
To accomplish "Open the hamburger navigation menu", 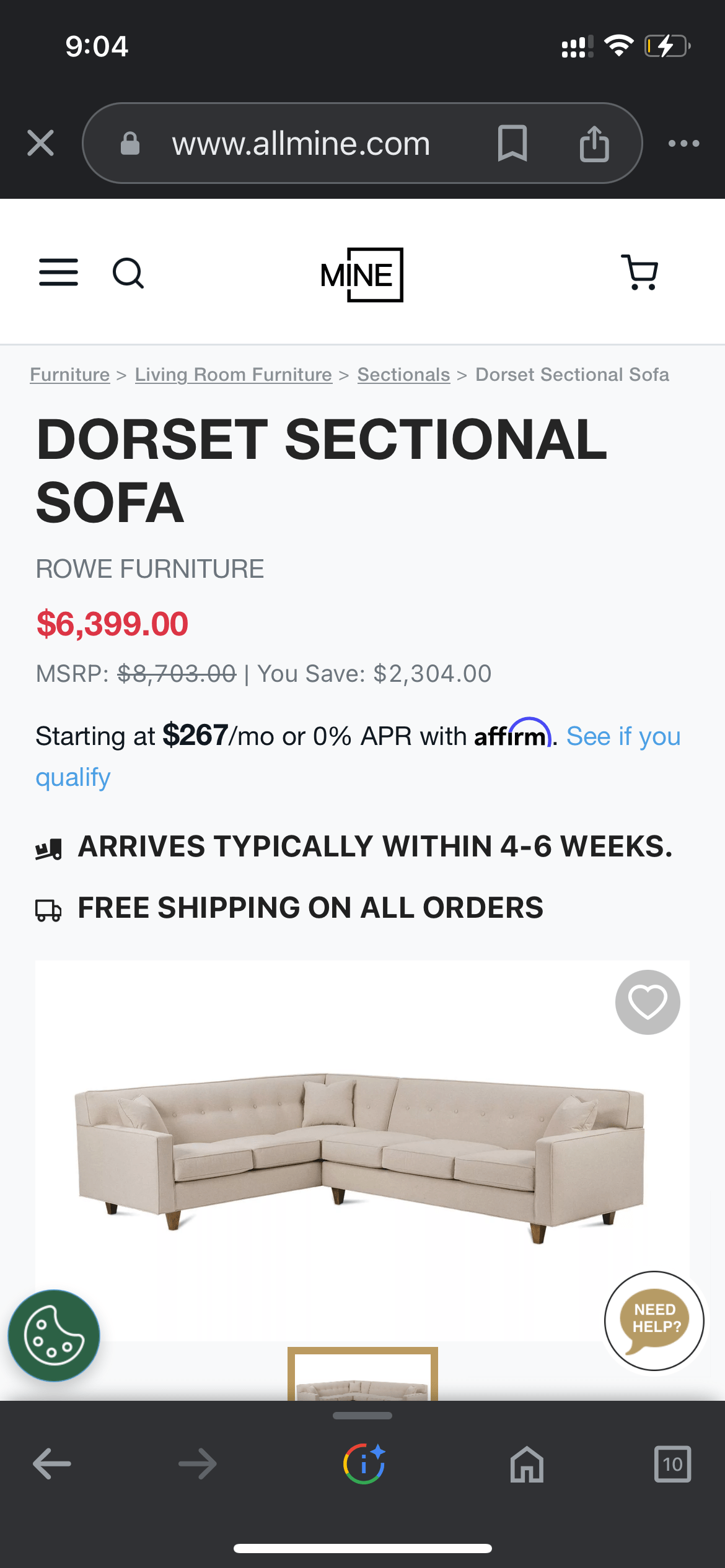I will (58, 272).
